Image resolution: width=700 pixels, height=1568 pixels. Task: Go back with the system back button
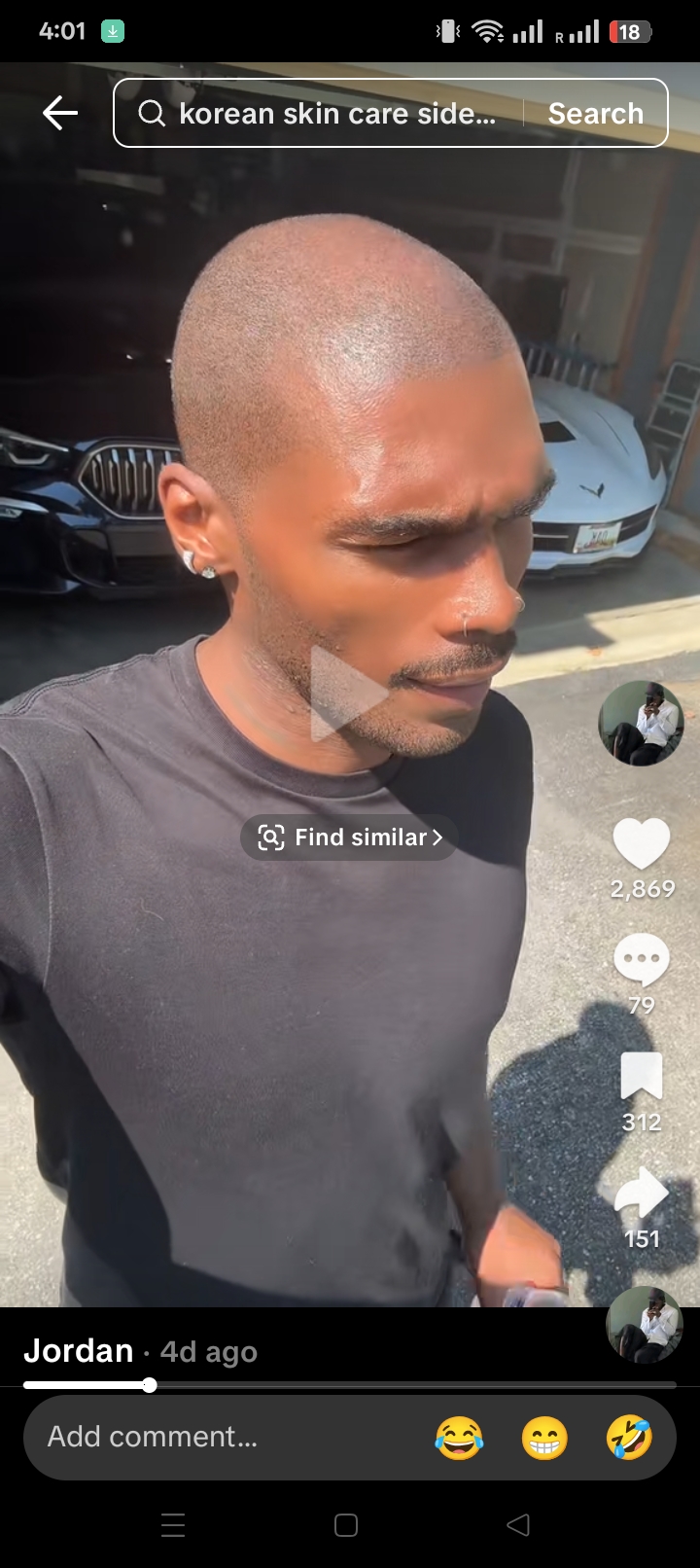[518, 1525]
